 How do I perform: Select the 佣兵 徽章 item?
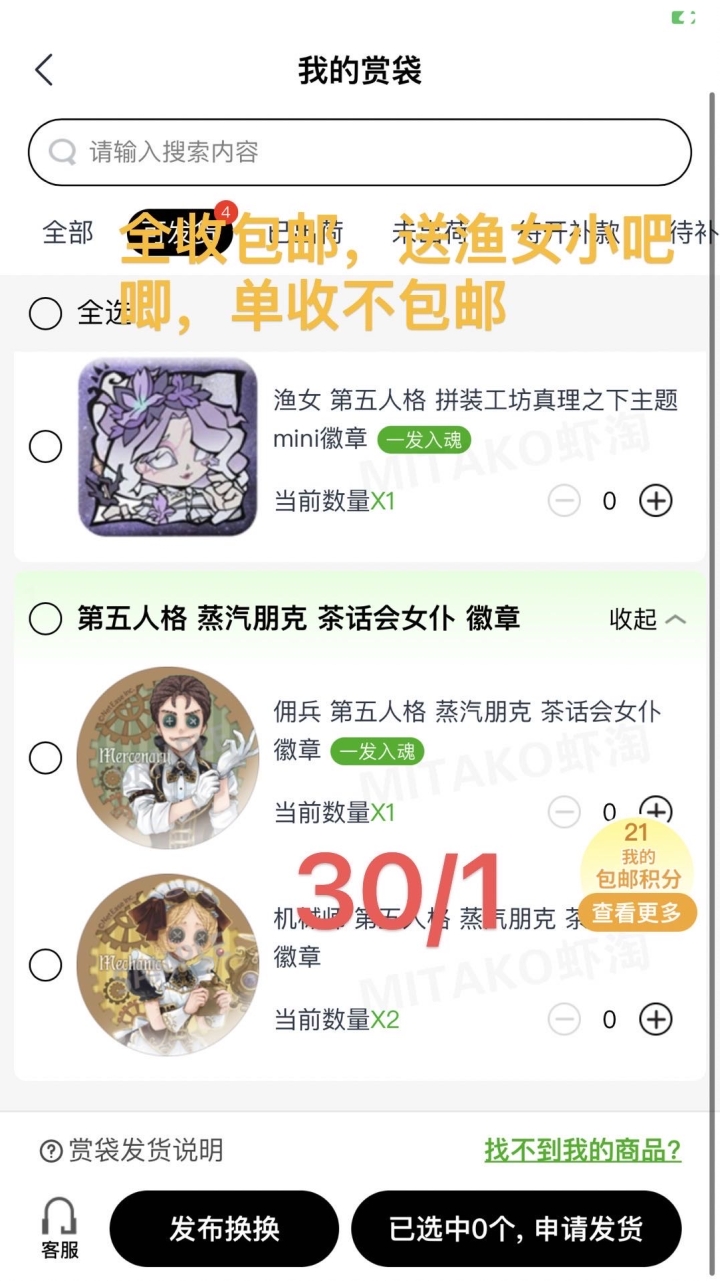45,758
